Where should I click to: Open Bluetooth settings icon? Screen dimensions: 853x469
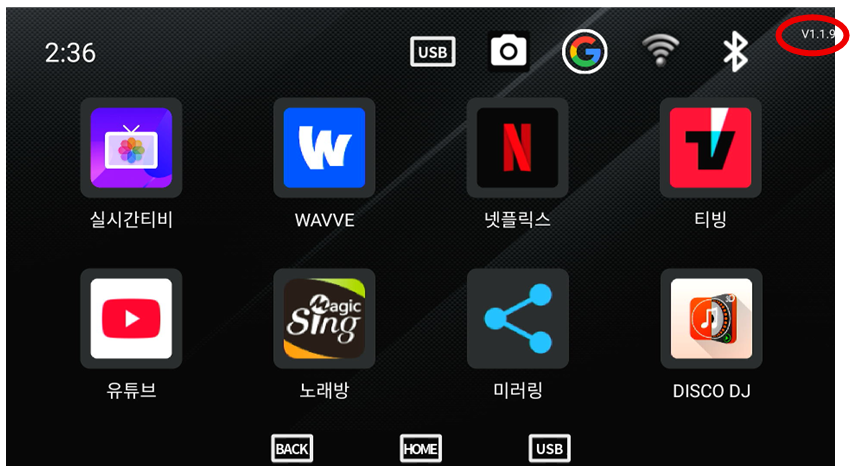(x=736, y=52)
